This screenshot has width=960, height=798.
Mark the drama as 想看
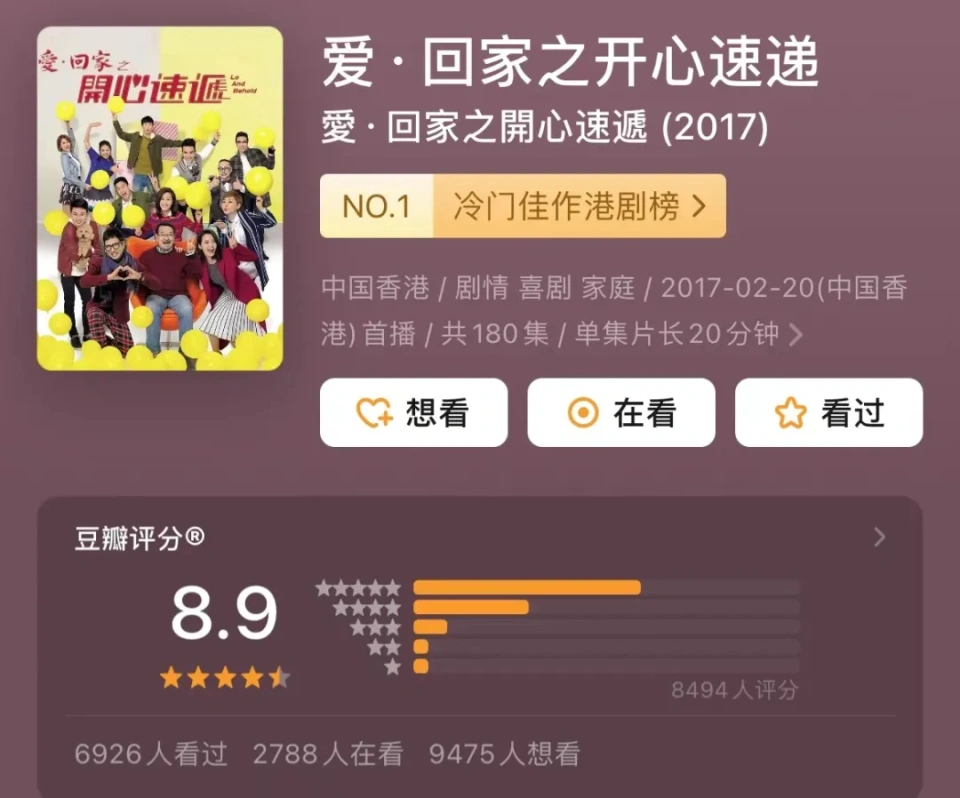click(413, 413)
